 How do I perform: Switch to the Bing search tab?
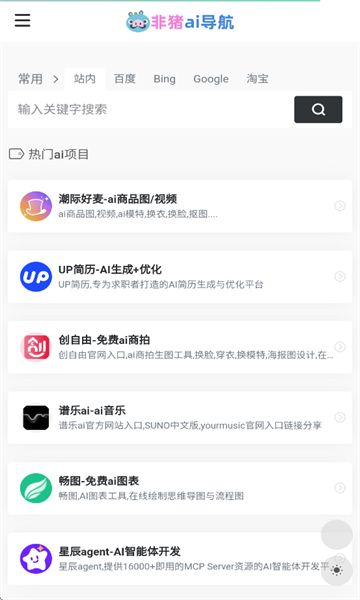pyautogui.click(x=165, y=79)
